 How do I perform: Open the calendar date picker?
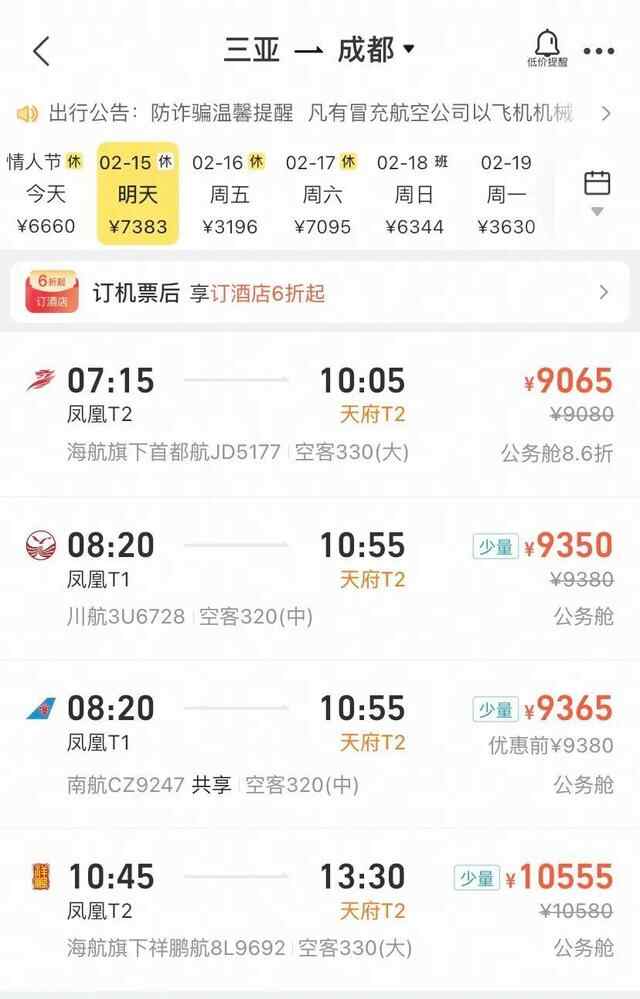pyautogui.click(x=597, y=190)
